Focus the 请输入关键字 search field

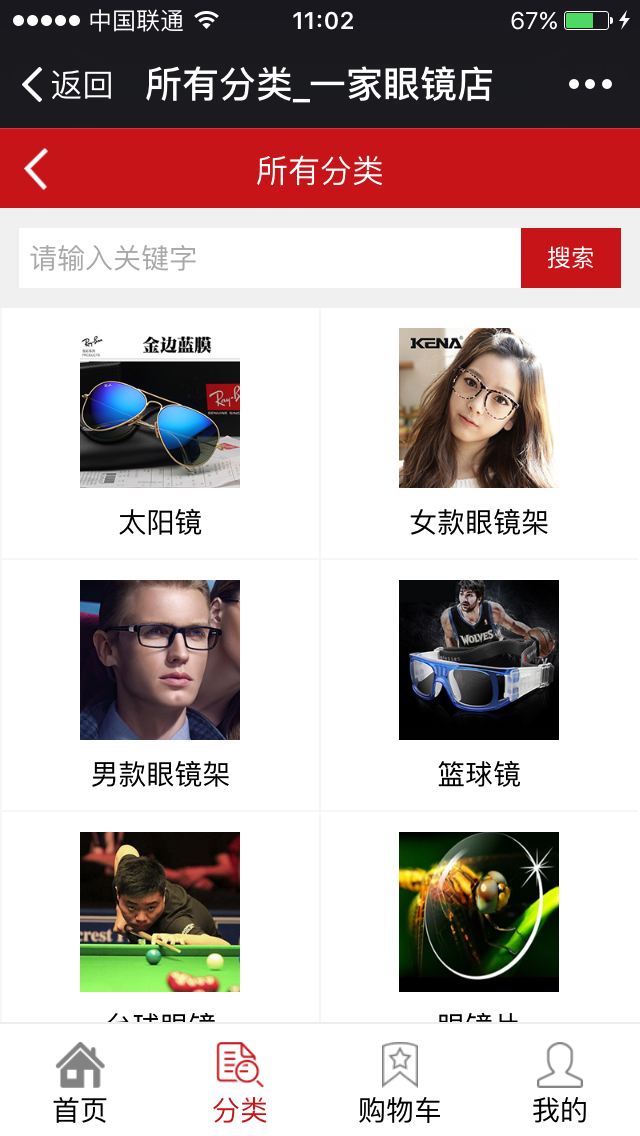tap(269, 258)
